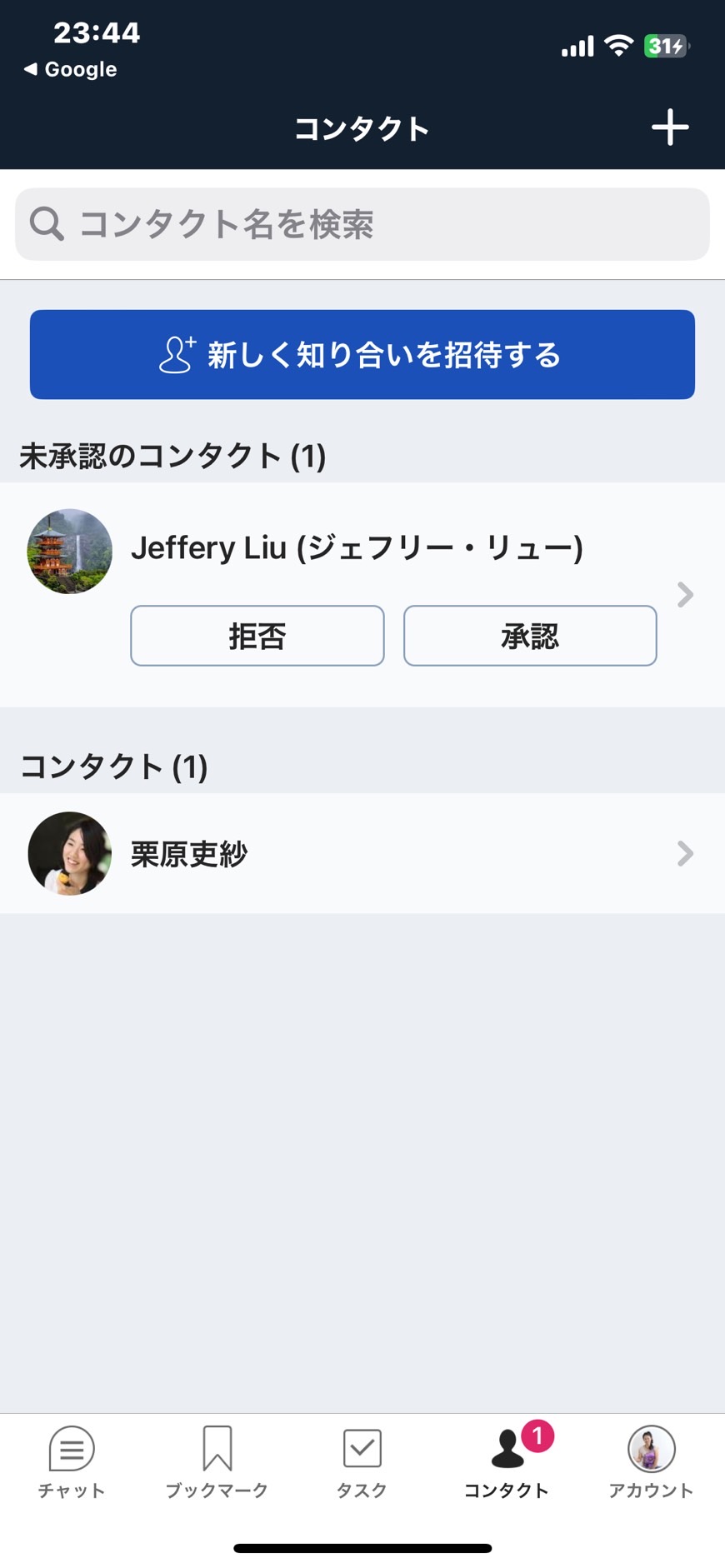
Task: Go to the アカウント tab
Action: tap(651, 1462)
